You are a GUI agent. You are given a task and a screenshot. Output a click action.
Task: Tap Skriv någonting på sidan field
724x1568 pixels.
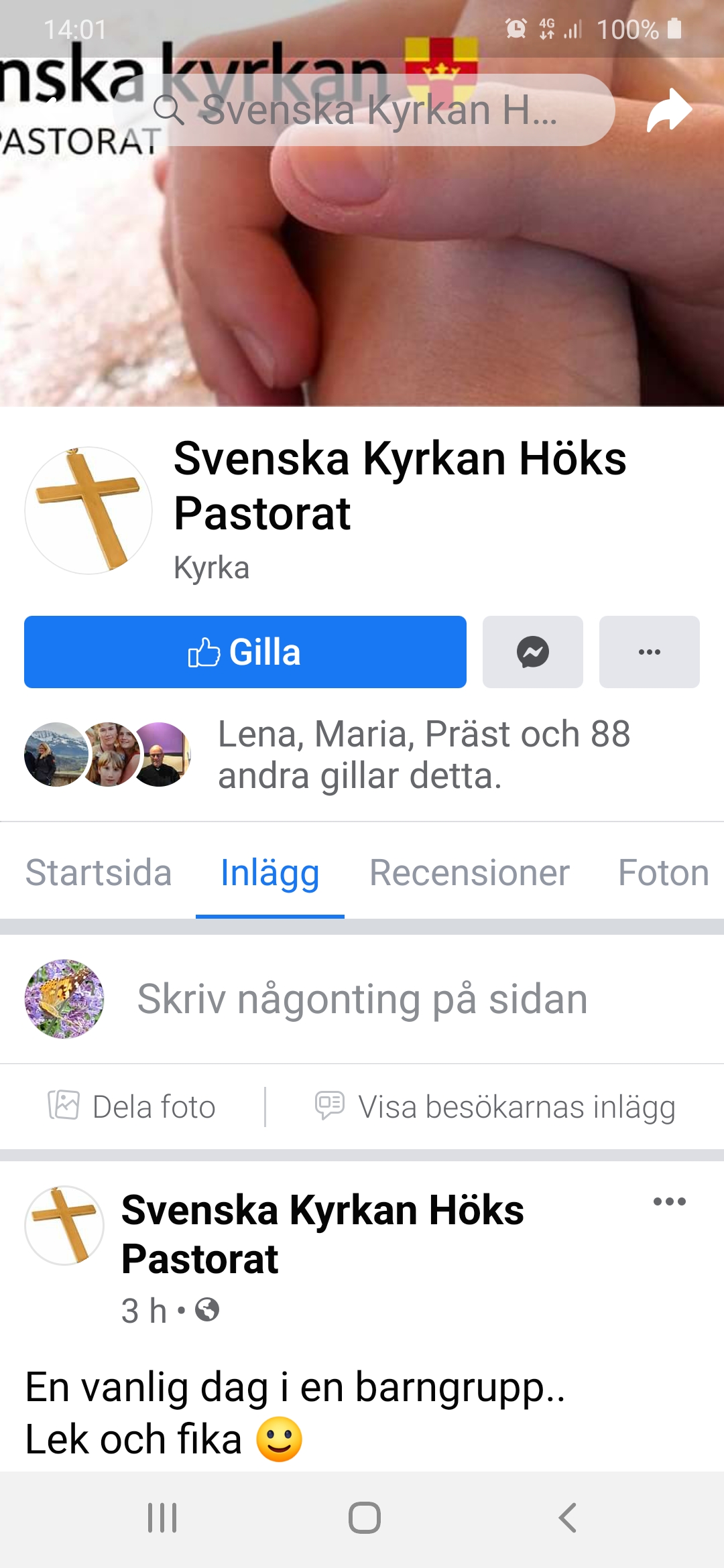click(362, 999)
